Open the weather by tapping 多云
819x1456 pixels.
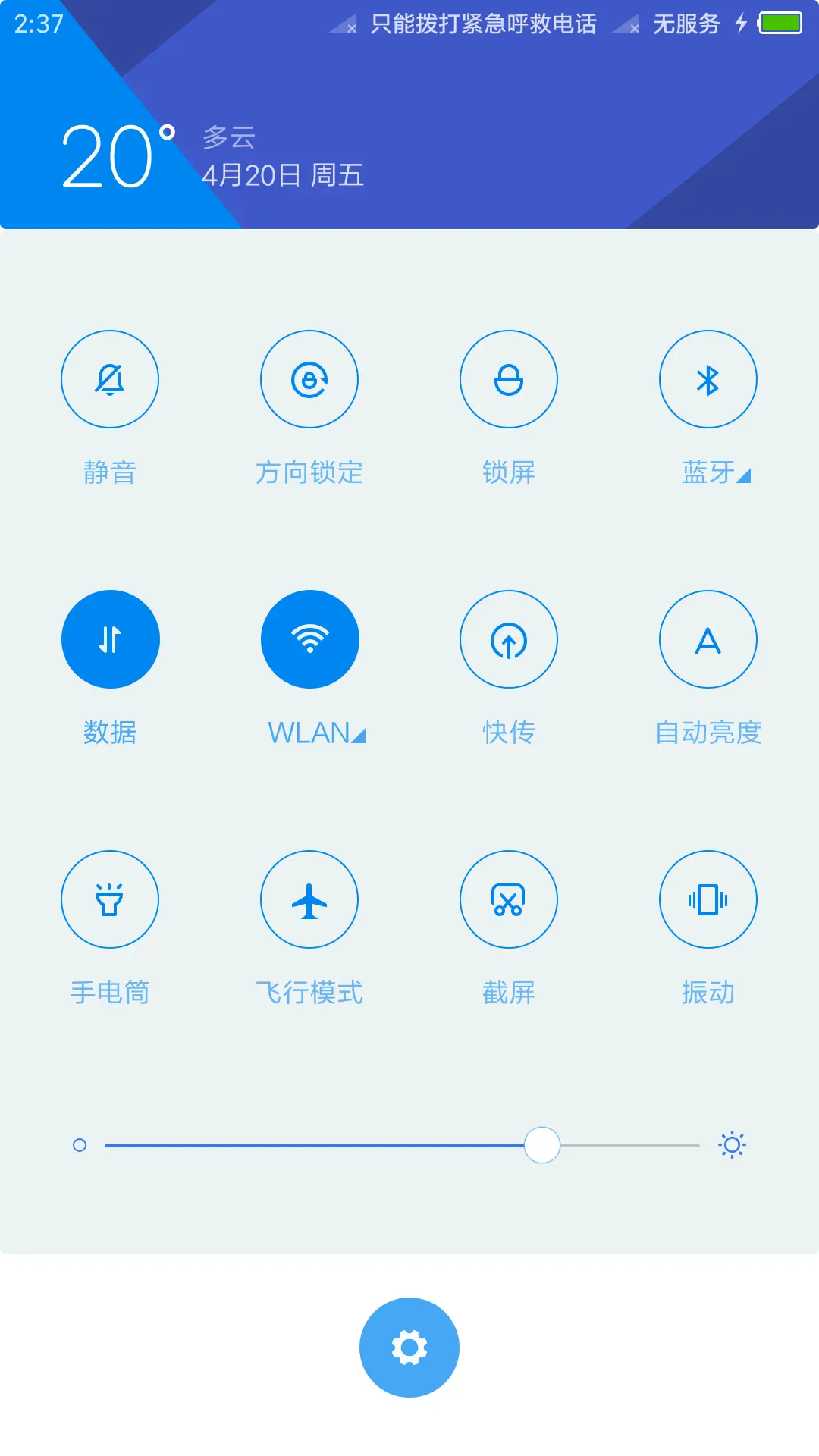click(227, 136)
